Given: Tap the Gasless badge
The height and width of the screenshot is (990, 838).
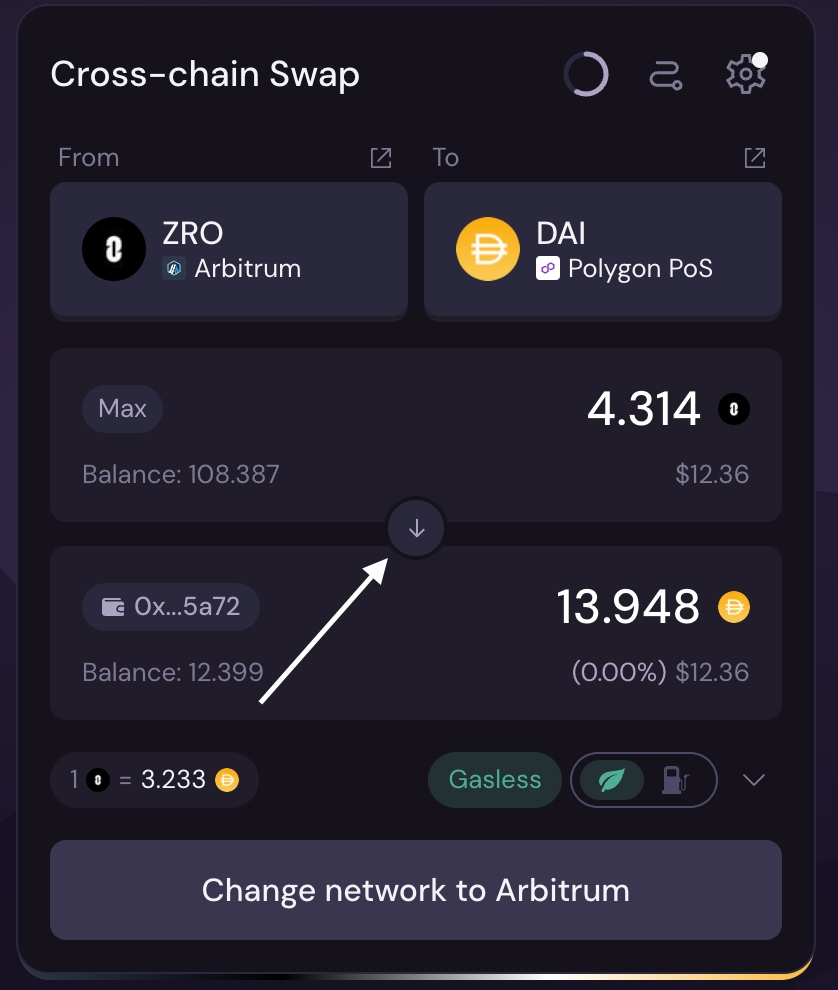Looking at the screenshot, I should [x=494, y=780].
